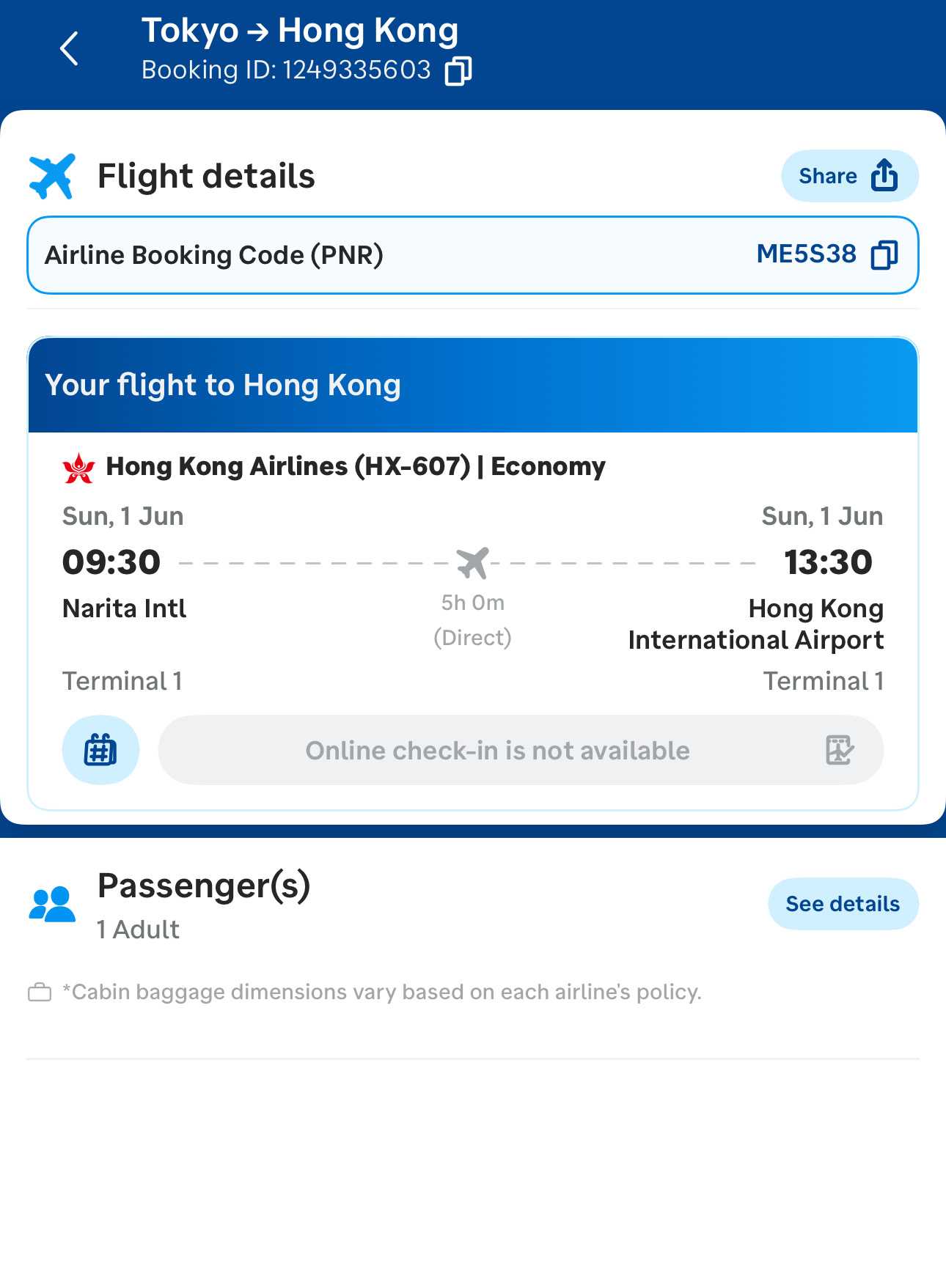See details of Passenger(s)
Image resolution: width=946 pixels, height=1288 pixels.
[843, 904]
